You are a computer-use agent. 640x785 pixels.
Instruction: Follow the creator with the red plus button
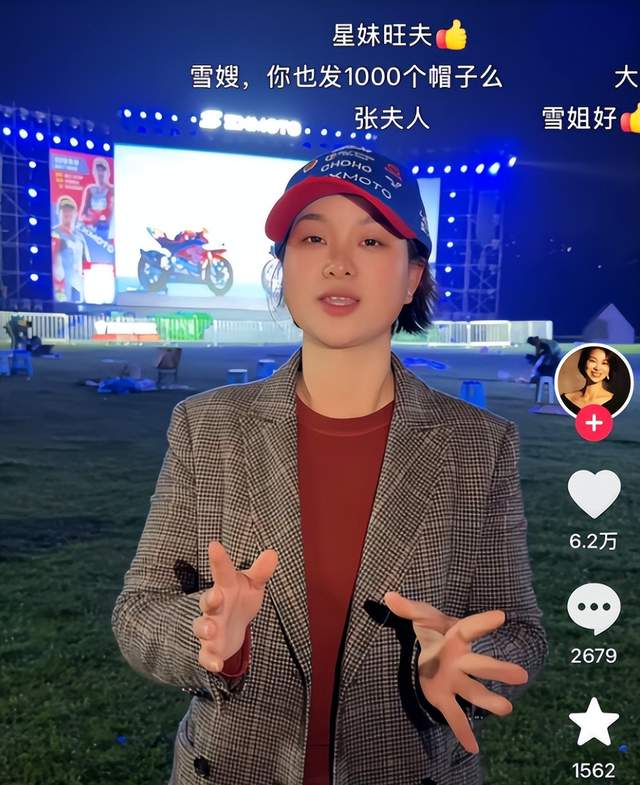(594, 423)
